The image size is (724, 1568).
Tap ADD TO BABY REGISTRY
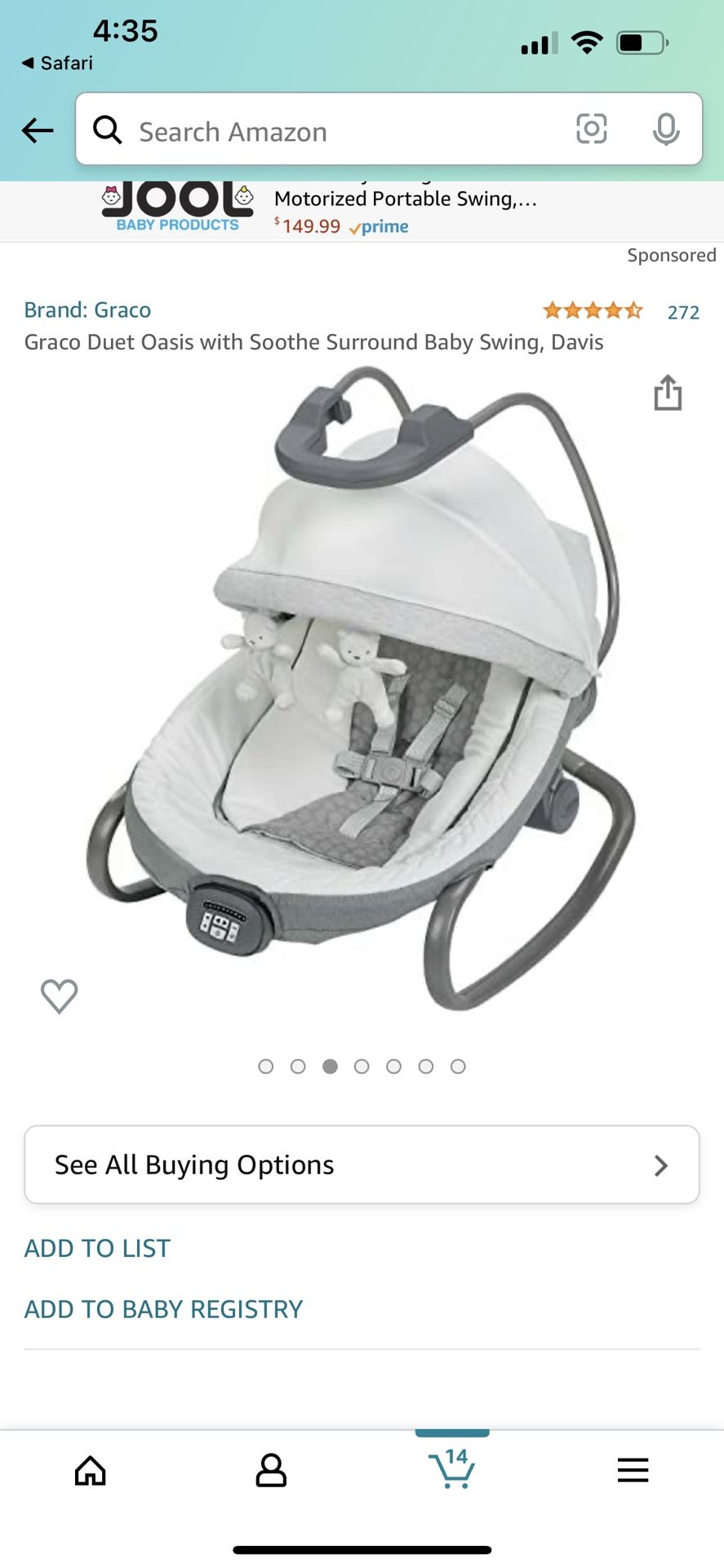coord(163,1309)
